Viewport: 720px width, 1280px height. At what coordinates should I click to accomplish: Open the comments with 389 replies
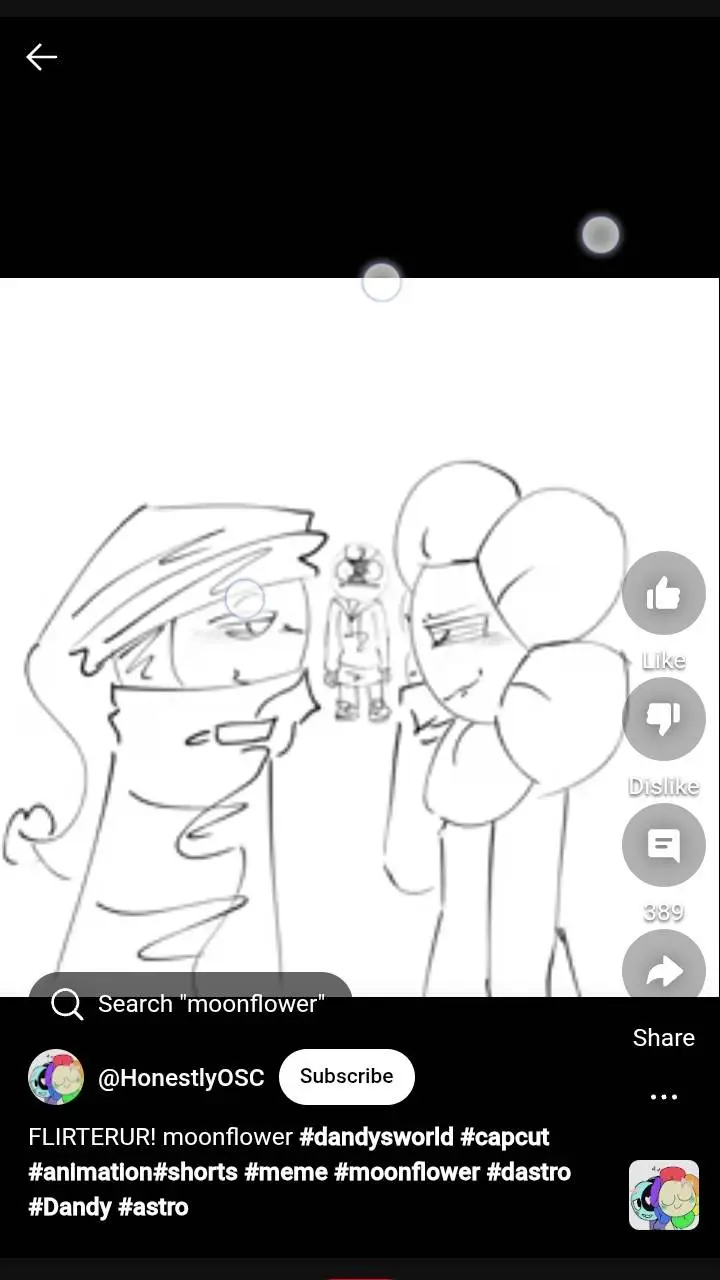tap(663, 845)
